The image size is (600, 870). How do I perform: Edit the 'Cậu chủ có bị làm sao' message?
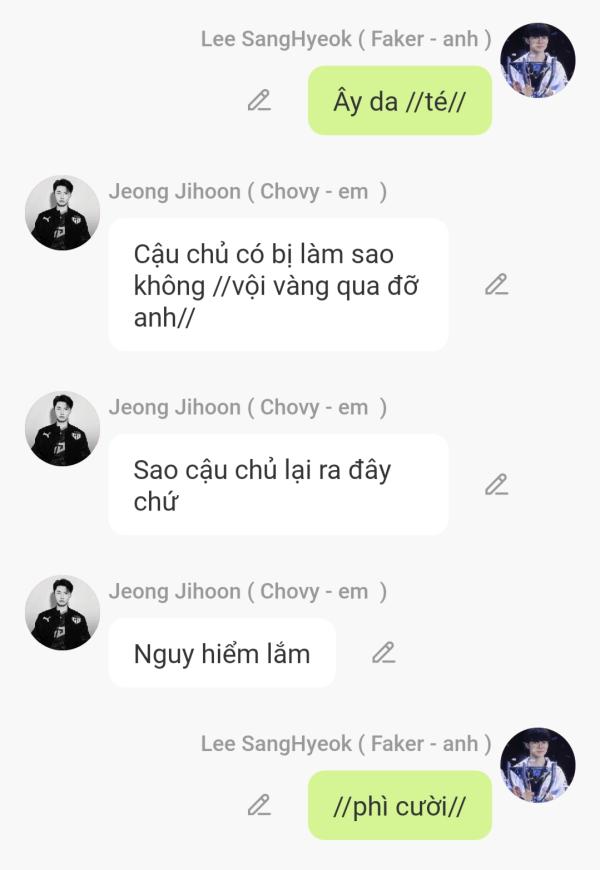[496, 284]
